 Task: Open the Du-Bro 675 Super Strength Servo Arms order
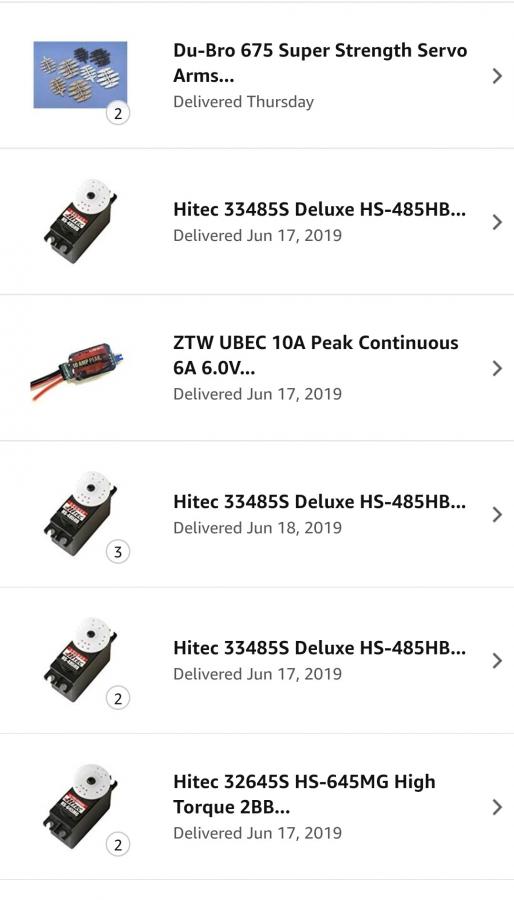(257, 75)
